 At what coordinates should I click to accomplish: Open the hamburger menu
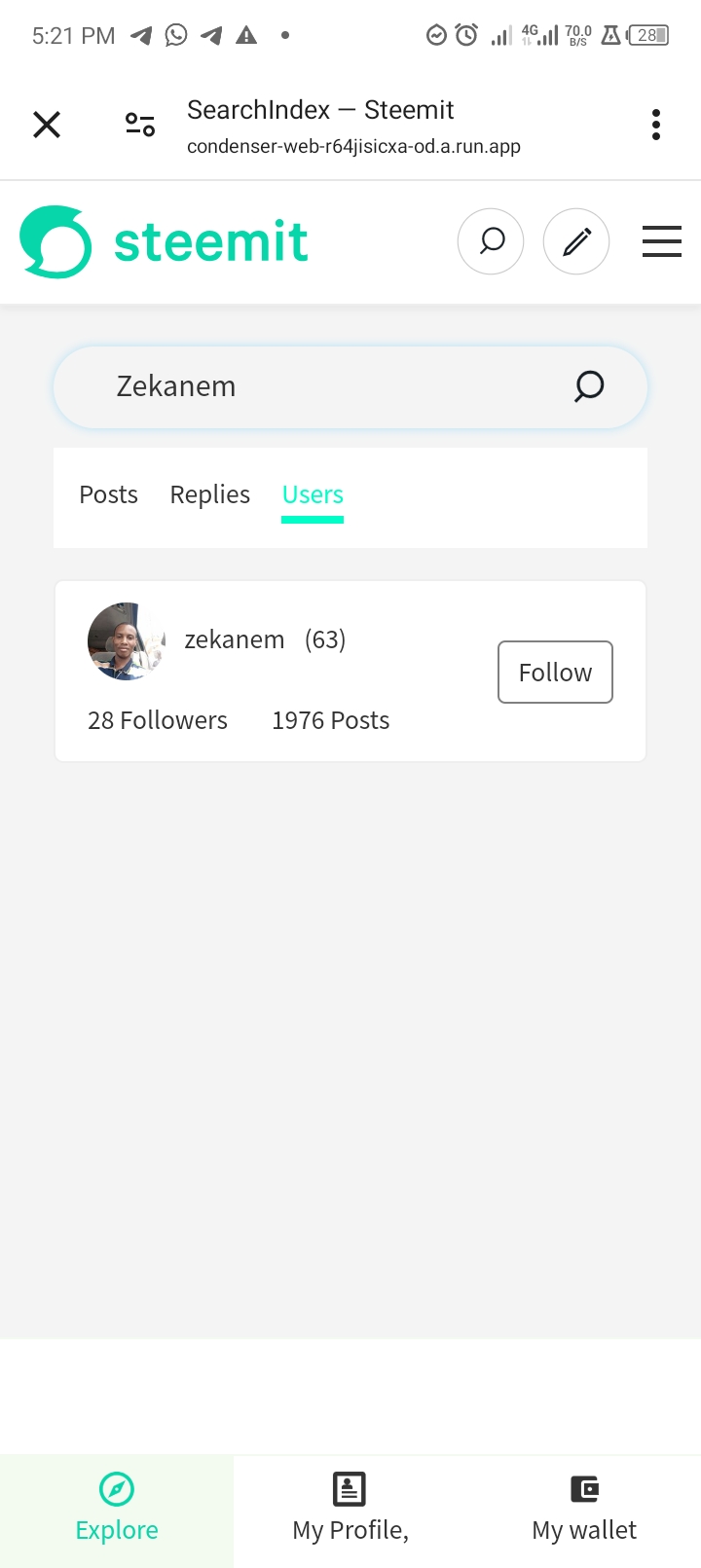pyautogui.click(x=662, y=241)
